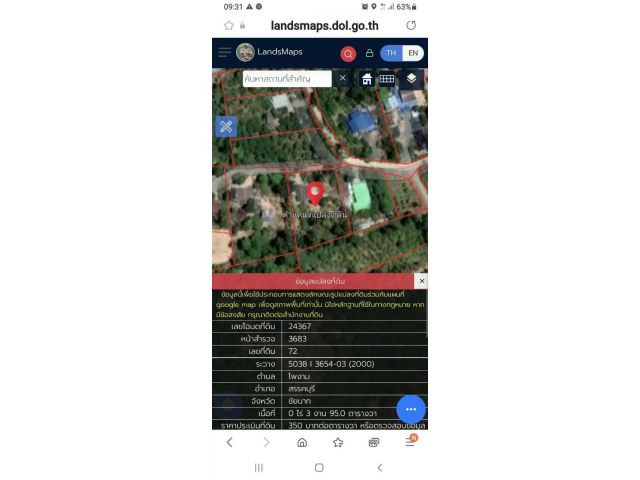This screenshot has width=640, height=480.
Task: Open the LandsMaps hamburger menu
Action: point(224,52)
